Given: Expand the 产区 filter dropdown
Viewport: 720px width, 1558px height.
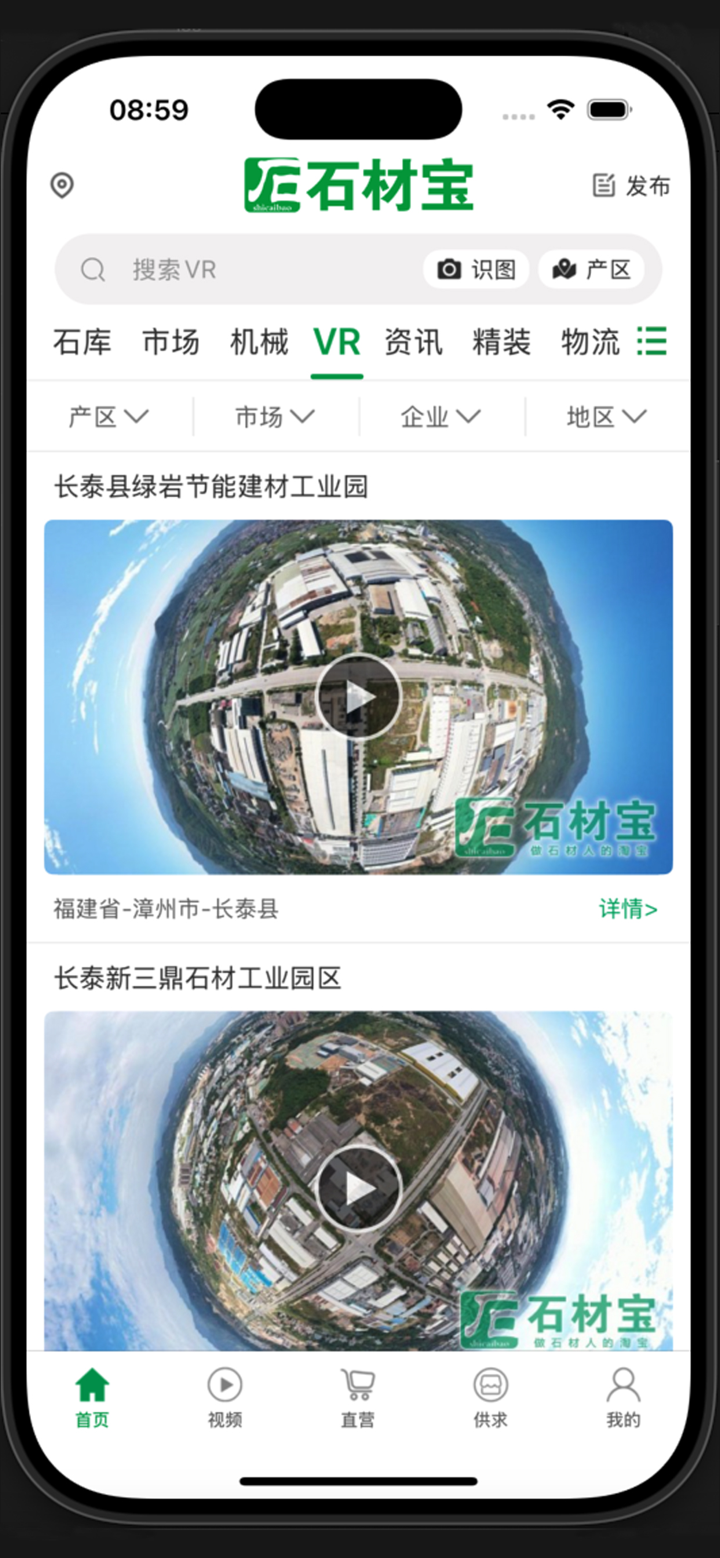Looking at the screenshot, I should [x=108, y=416].
